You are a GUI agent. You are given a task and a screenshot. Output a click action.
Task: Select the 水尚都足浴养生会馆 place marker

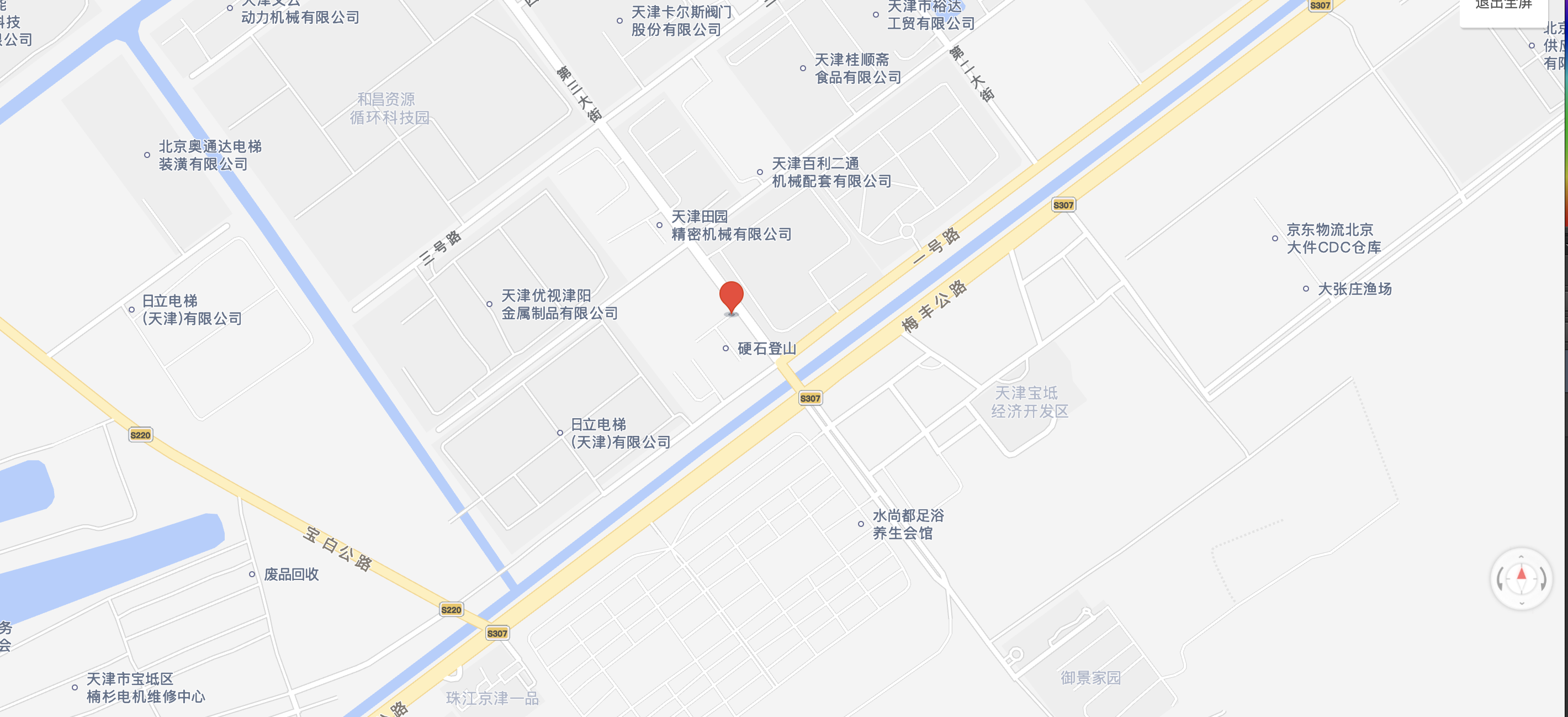pos(861,524)
